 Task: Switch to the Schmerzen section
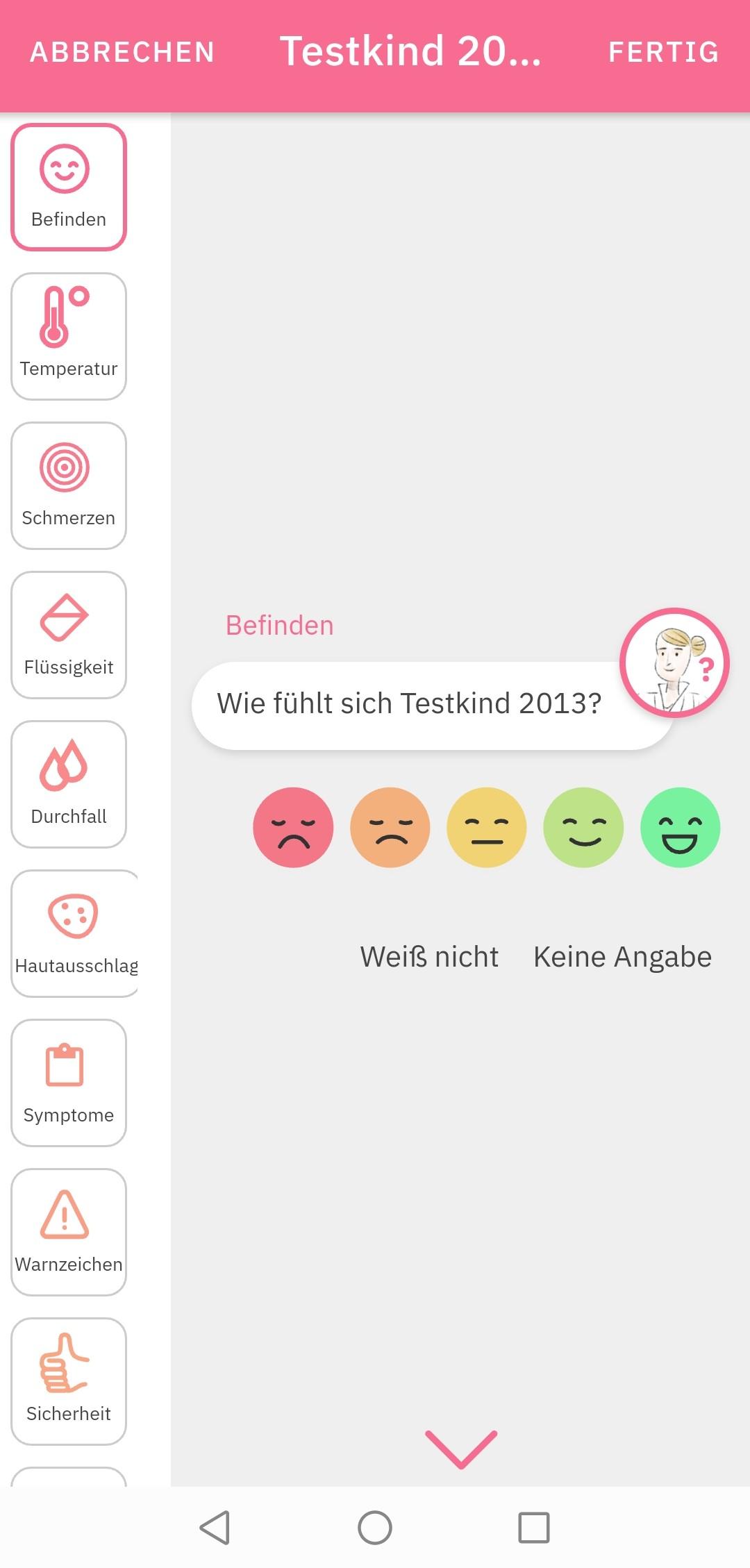[x=69, y=485]
